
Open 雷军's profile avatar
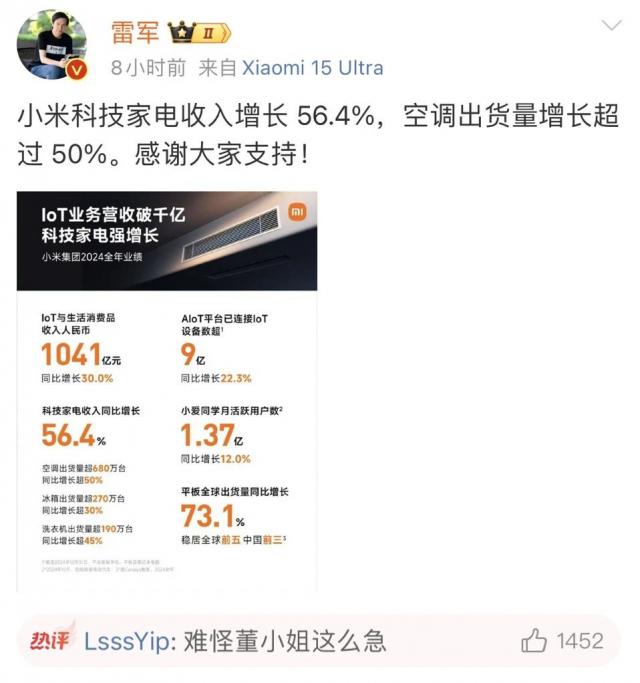(50, 45)
